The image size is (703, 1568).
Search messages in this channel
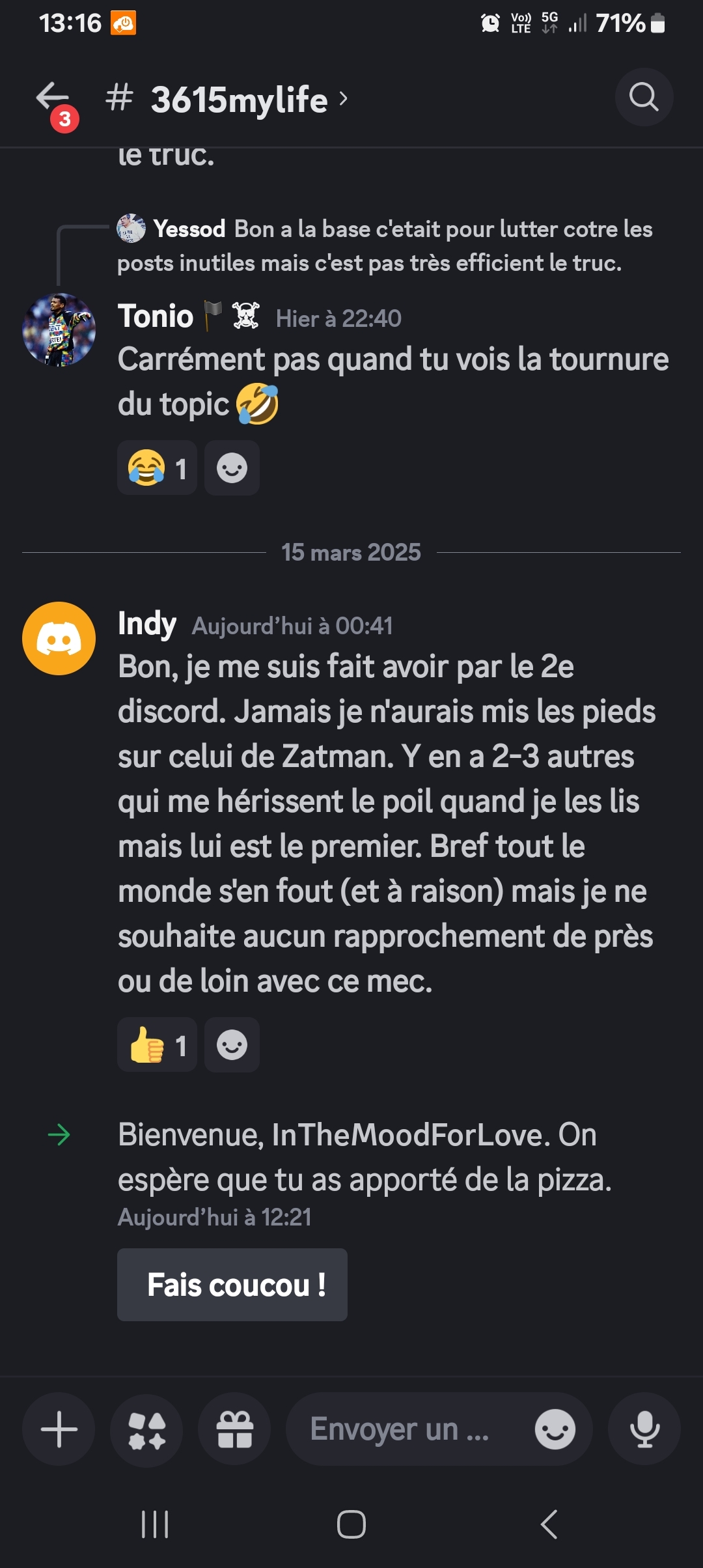pyautogui.click(x=644, y=98)
